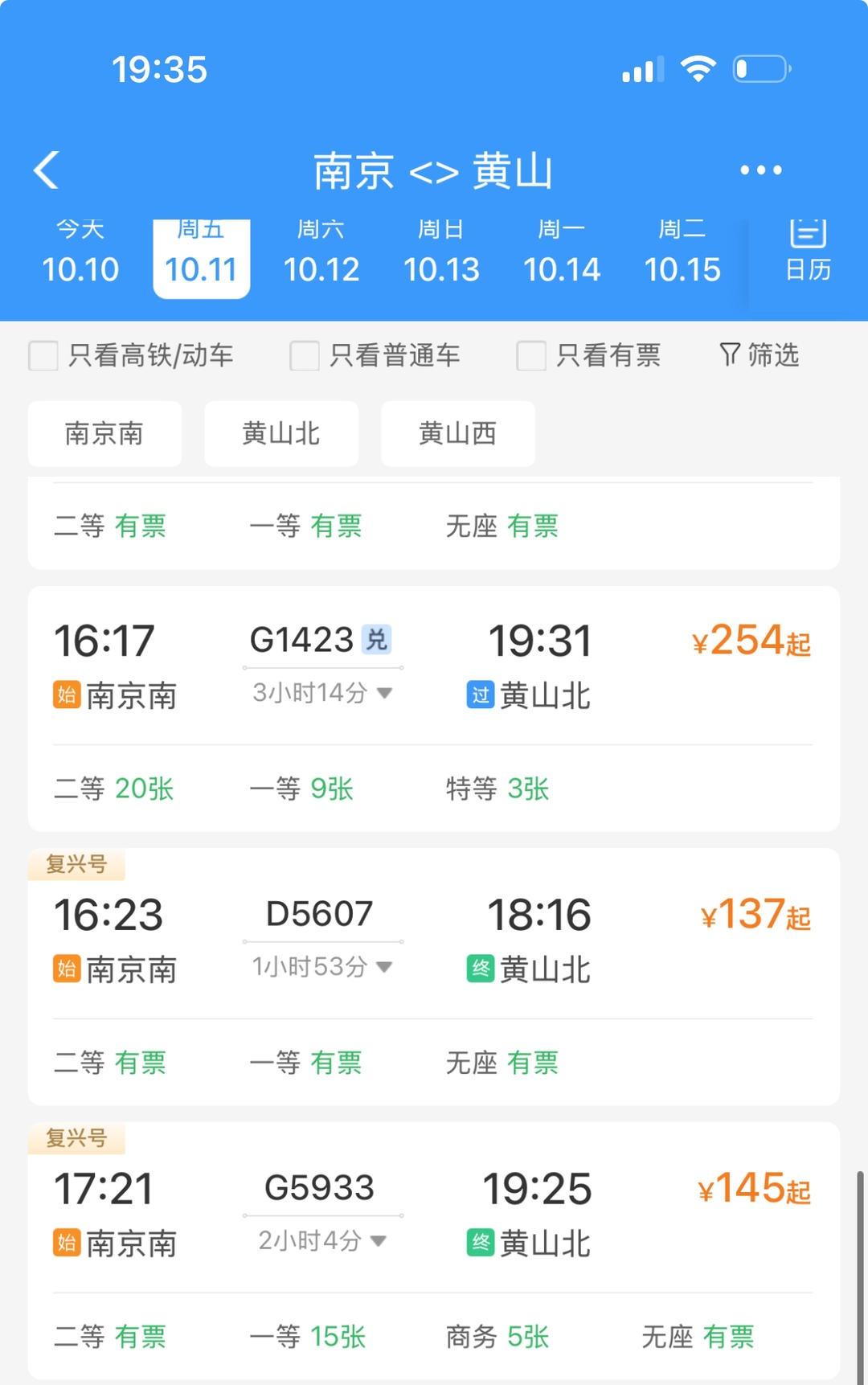Tick the 只看普通车 checkbox
Screen dimensions: 868x1385
[305, 355]
